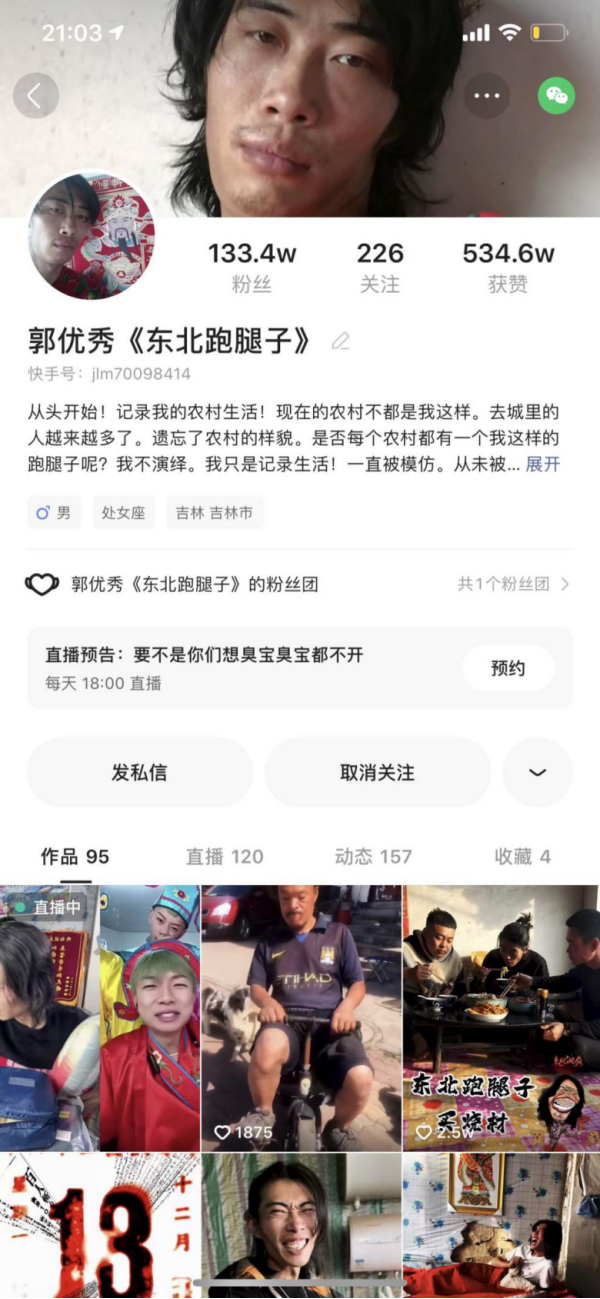Tap the pencil icon beside the profile name
This screenshot has width=600, height=1299.
click(341, 342)
